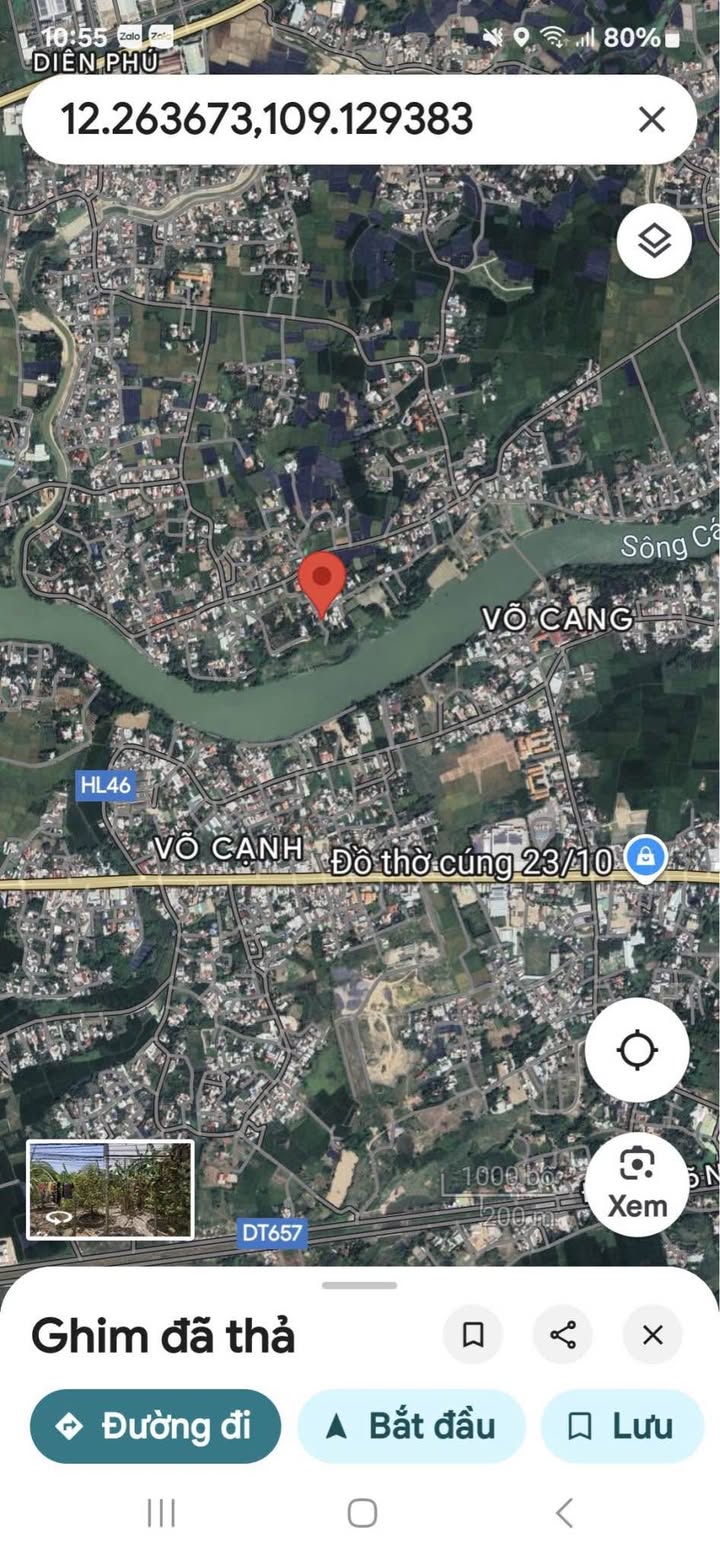Open the map layers selector
The image size is (720, 1559).
pos(653,240)
